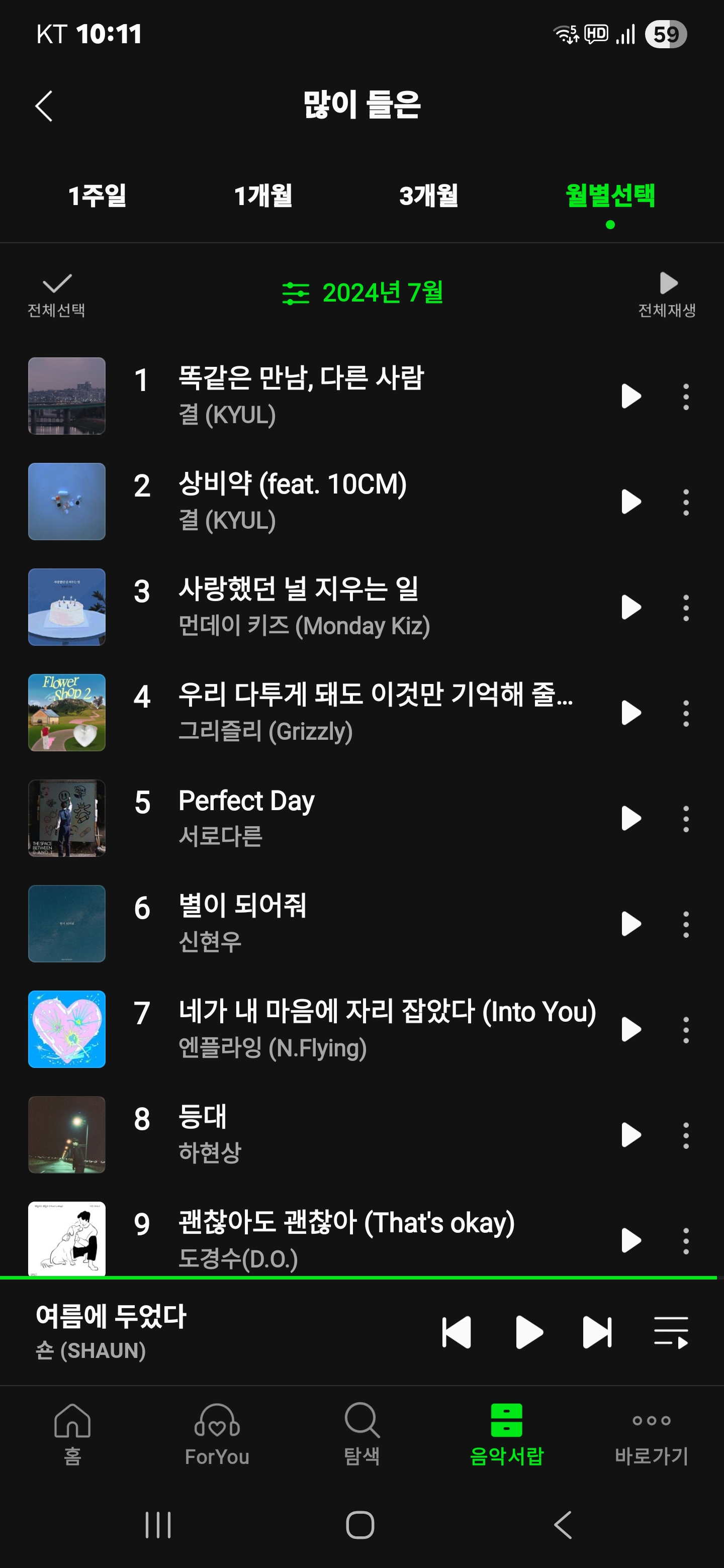Go to previous track in mini player
Screen dimensions: 724x1568
pyautogui.click(x=456, y=1332)
